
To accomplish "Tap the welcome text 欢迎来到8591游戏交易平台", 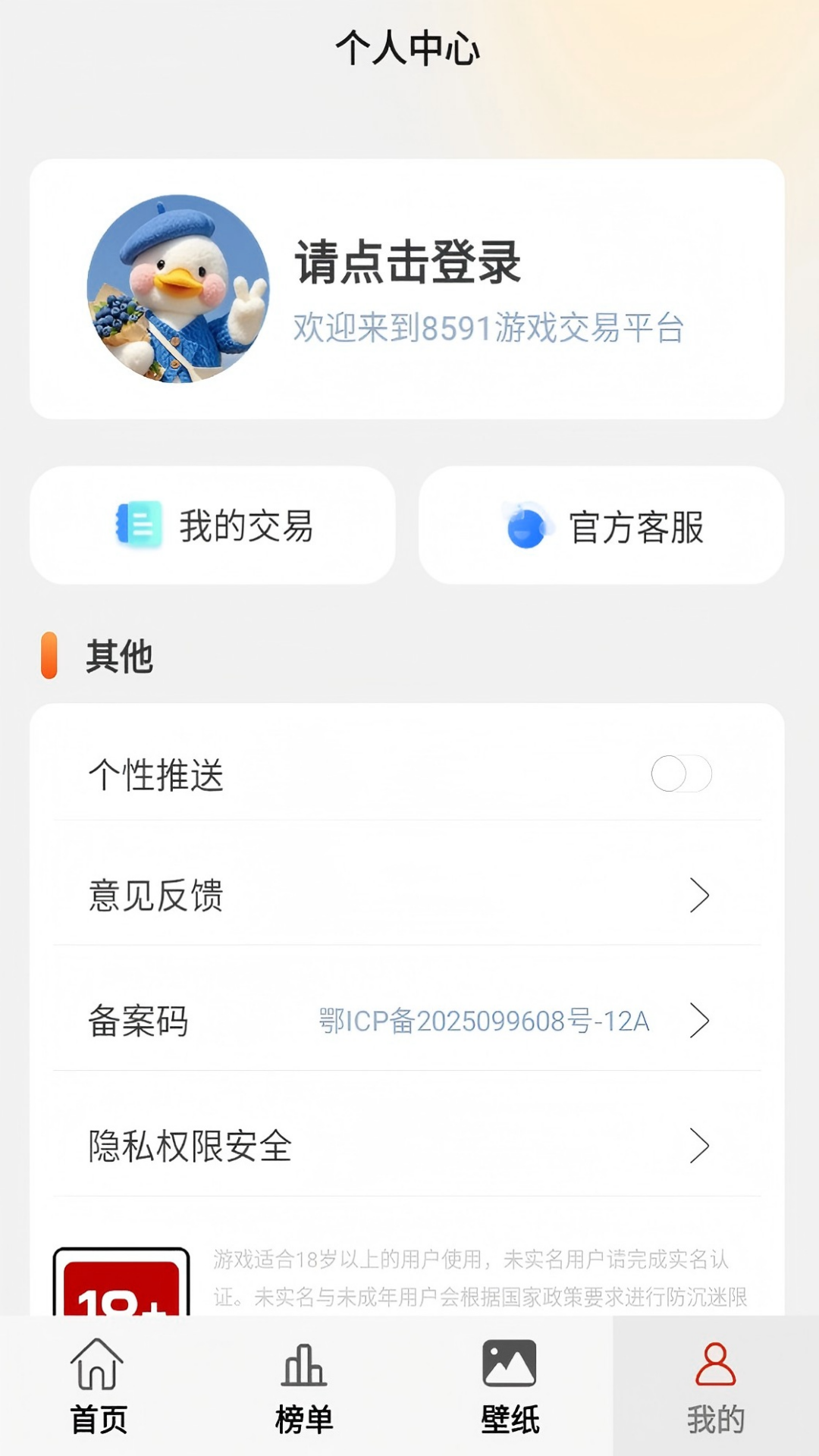I will pyautogui.click(x=489, y=328).
